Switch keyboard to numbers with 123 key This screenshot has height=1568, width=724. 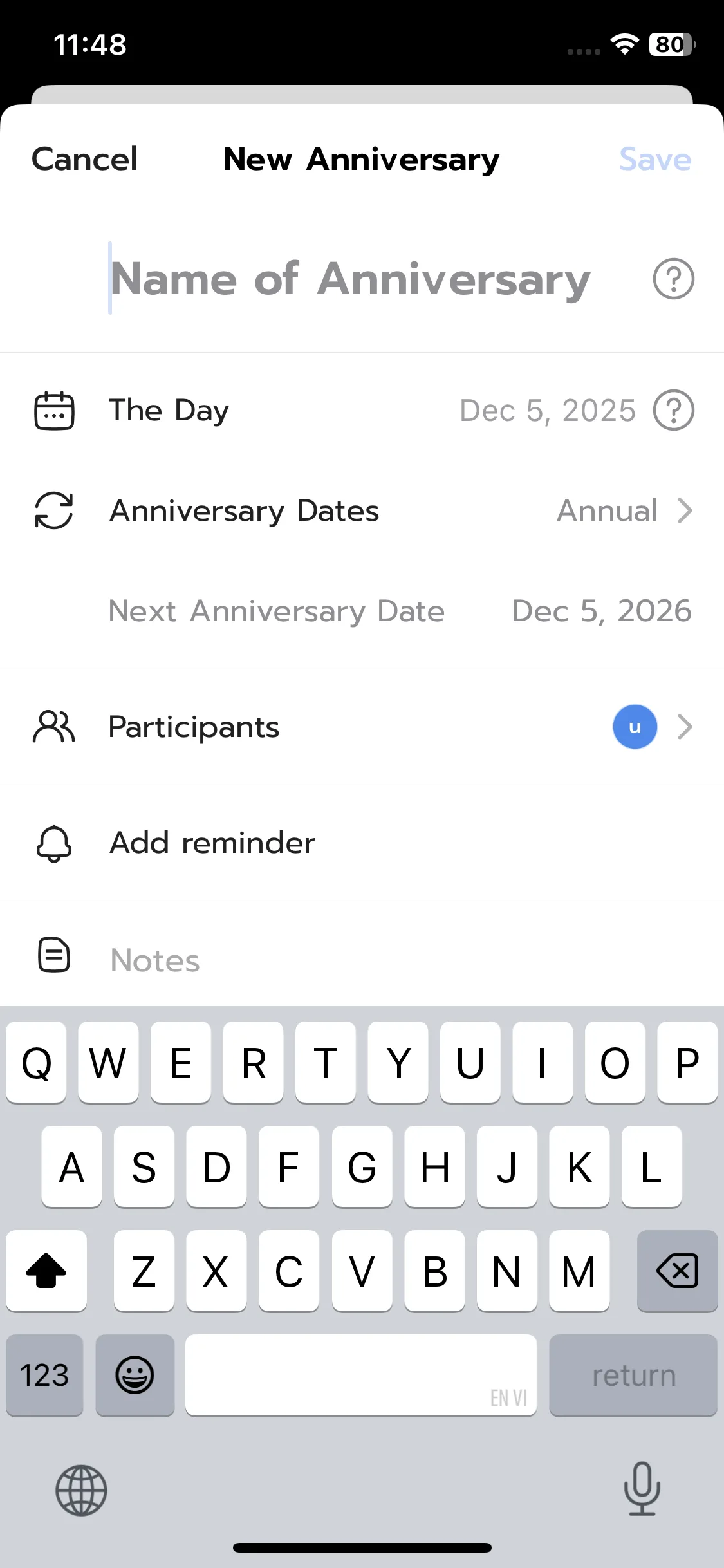click(x=44, y=1375)
